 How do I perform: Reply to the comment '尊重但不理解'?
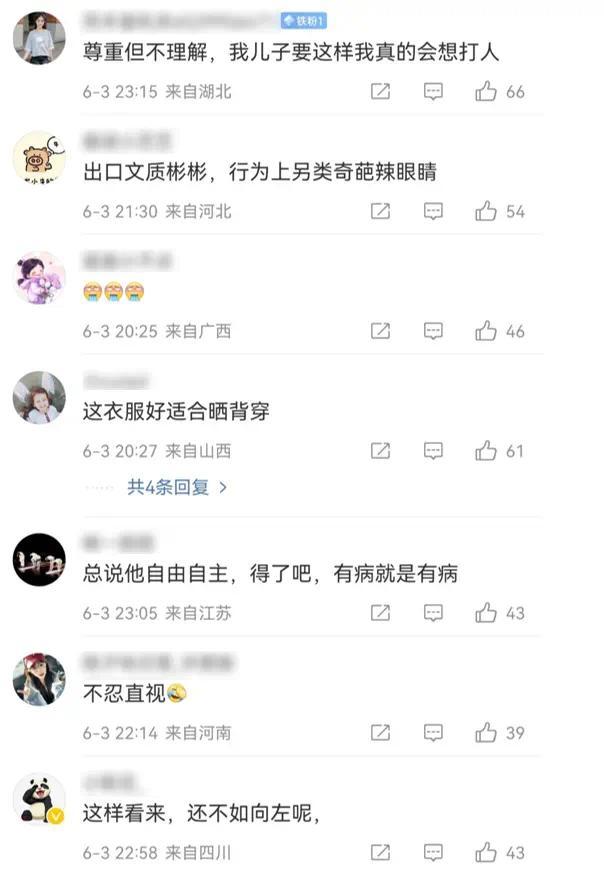click(x=433, y=92)
